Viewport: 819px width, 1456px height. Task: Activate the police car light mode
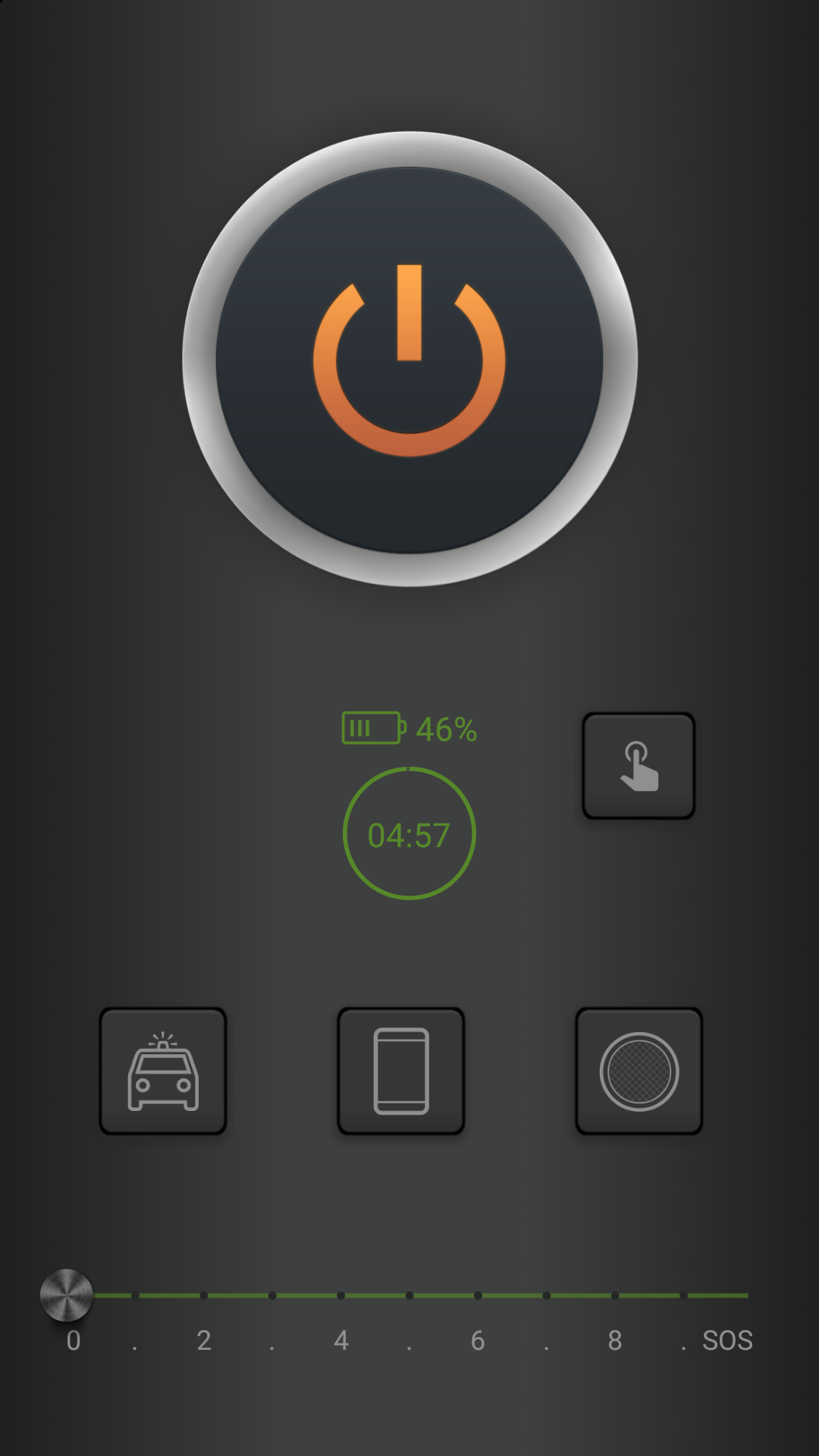(x=163, y=1071)
